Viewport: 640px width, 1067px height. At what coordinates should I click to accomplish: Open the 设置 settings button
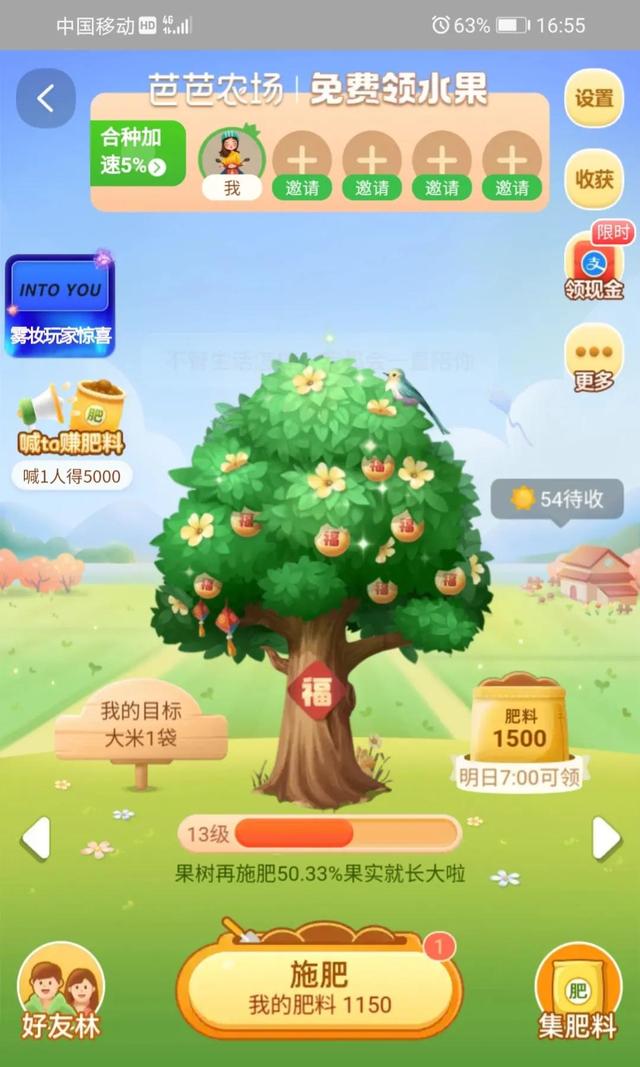coord(594,98)
